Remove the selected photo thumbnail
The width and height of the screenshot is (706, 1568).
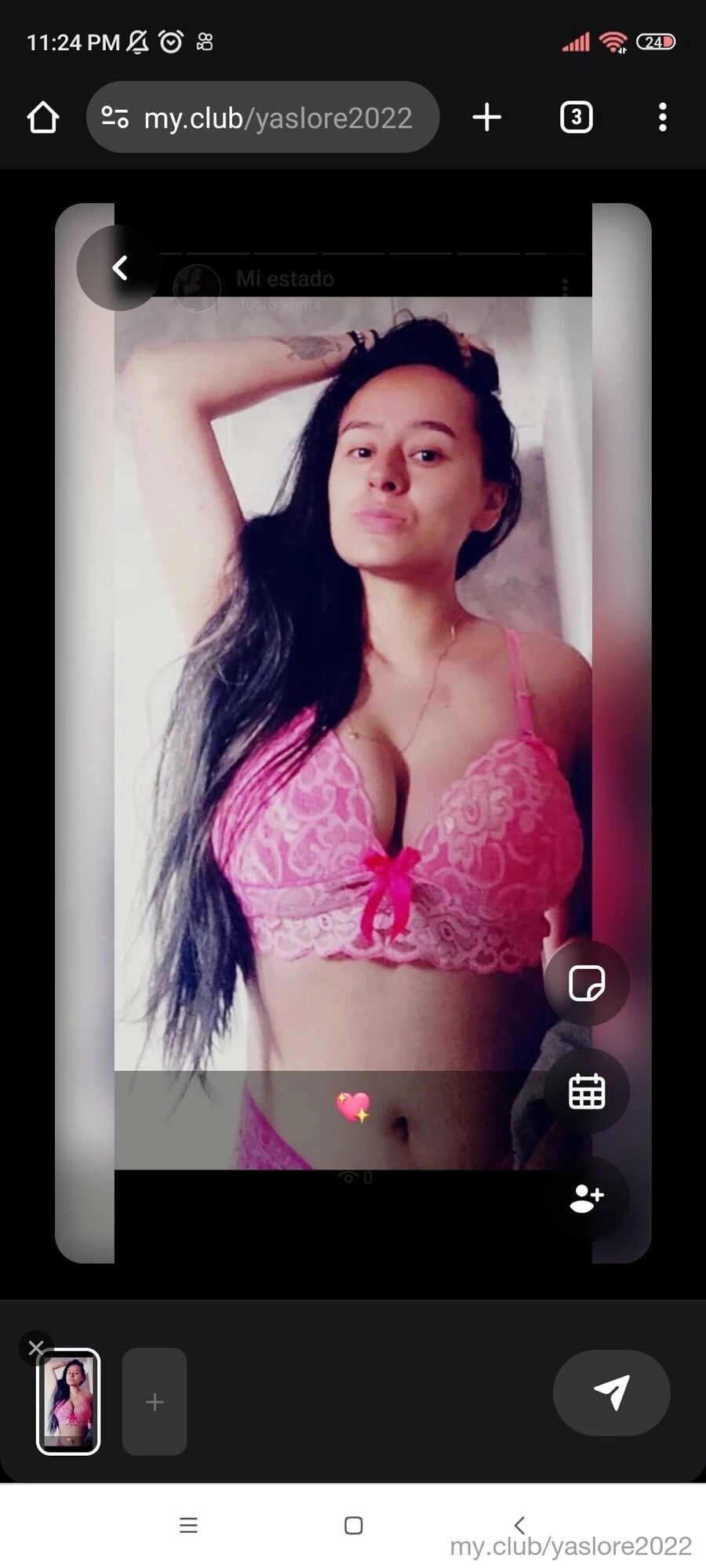click(36, 1348)
